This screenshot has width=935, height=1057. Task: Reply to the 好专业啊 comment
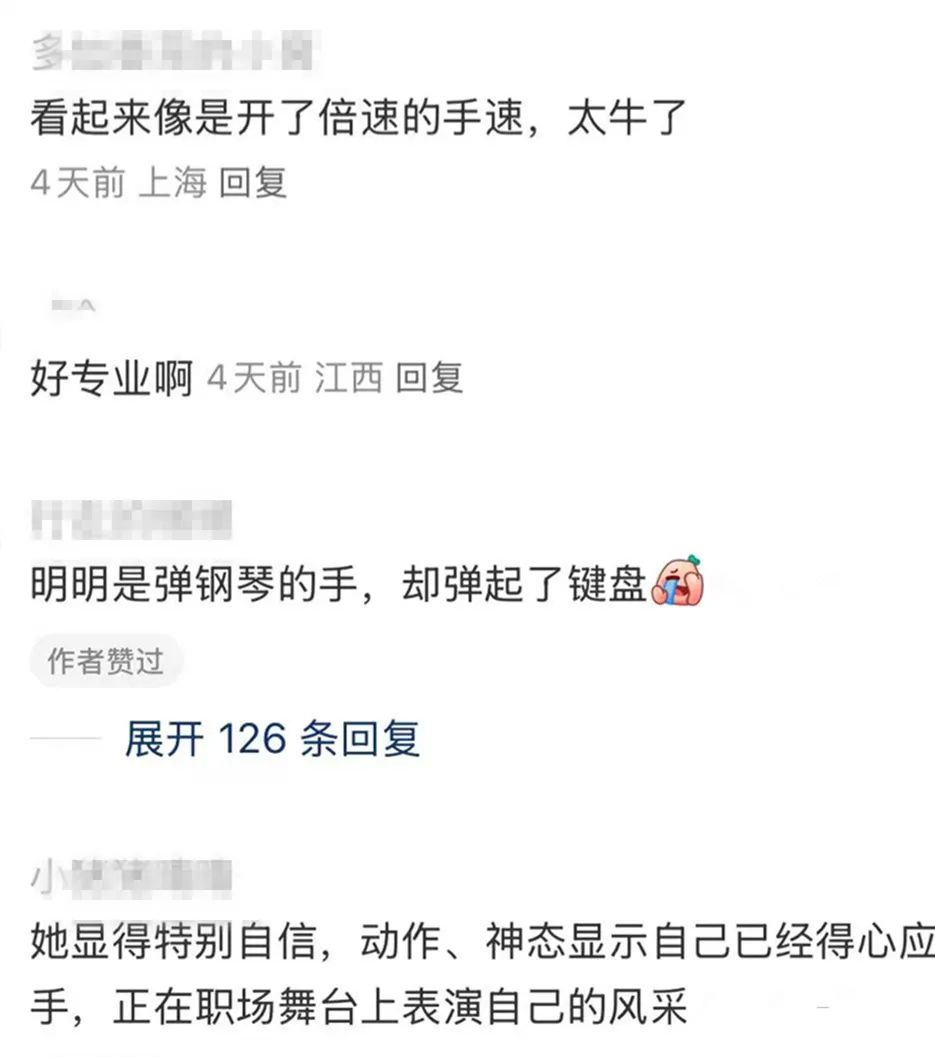point(429,378)
